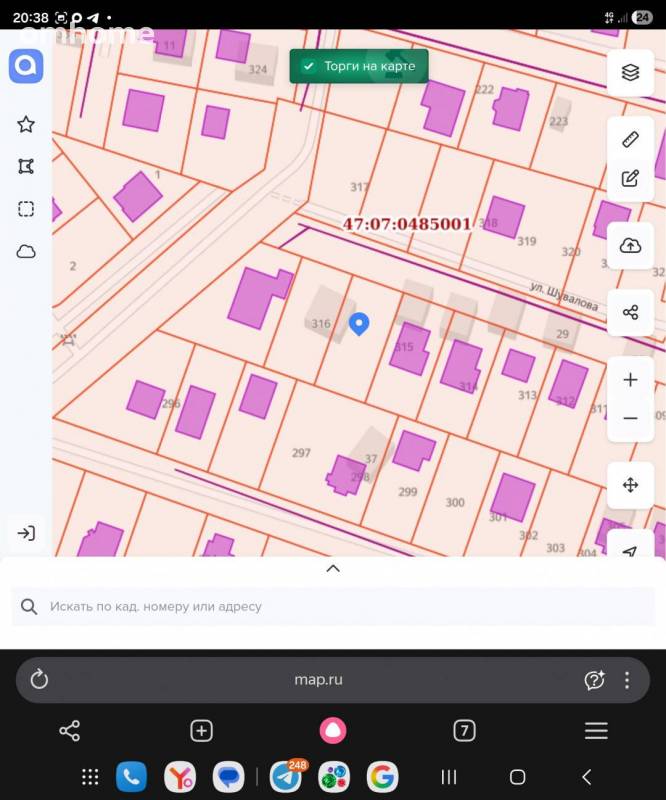Zoom in on the map

(x=630, y=380)
